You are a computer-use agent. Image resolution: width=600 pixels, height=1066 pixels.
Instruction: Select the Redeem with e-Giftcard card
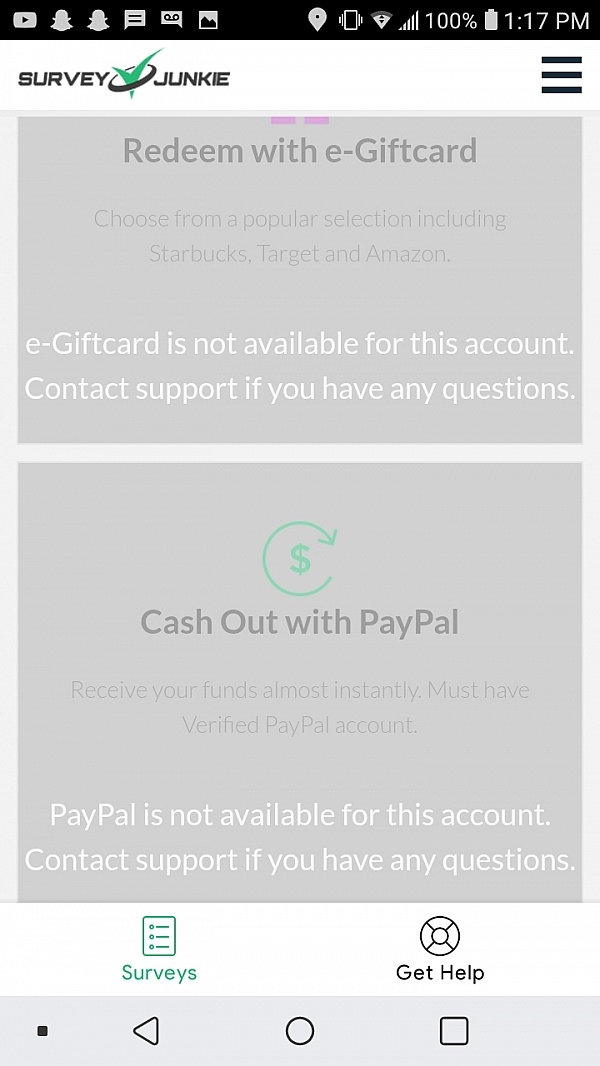tap(300, 280)
